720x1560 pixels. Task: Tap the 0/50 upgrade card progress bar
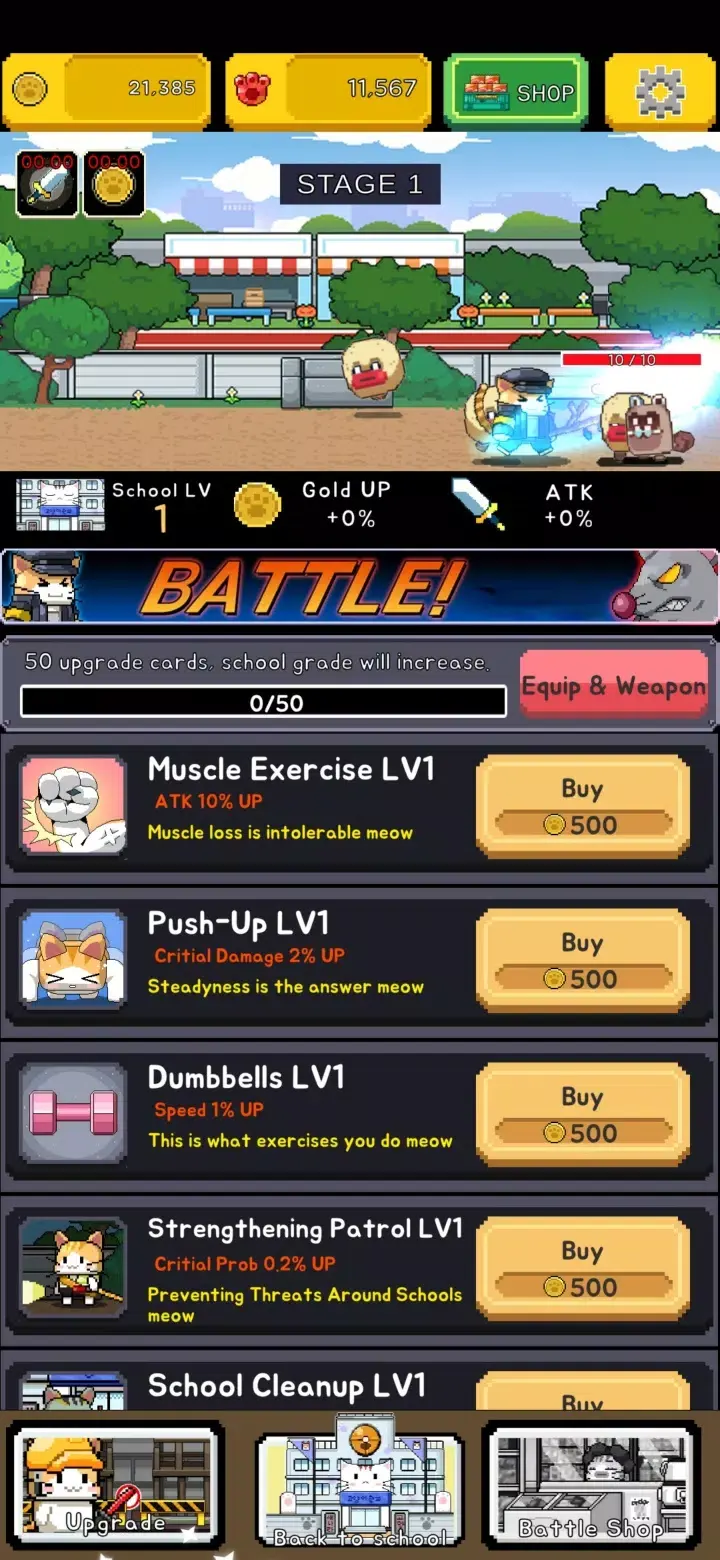click(260, 701)
